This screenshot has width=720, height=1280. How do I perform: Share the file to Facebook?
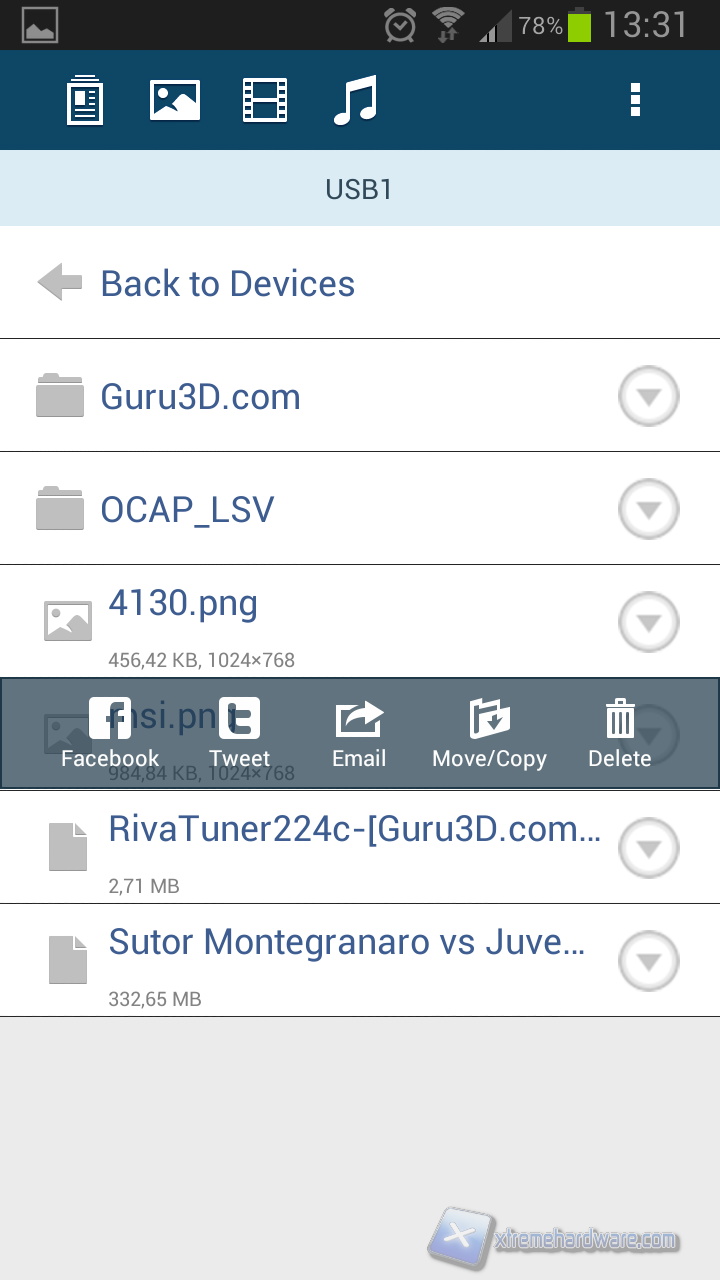tap(110, 734)
